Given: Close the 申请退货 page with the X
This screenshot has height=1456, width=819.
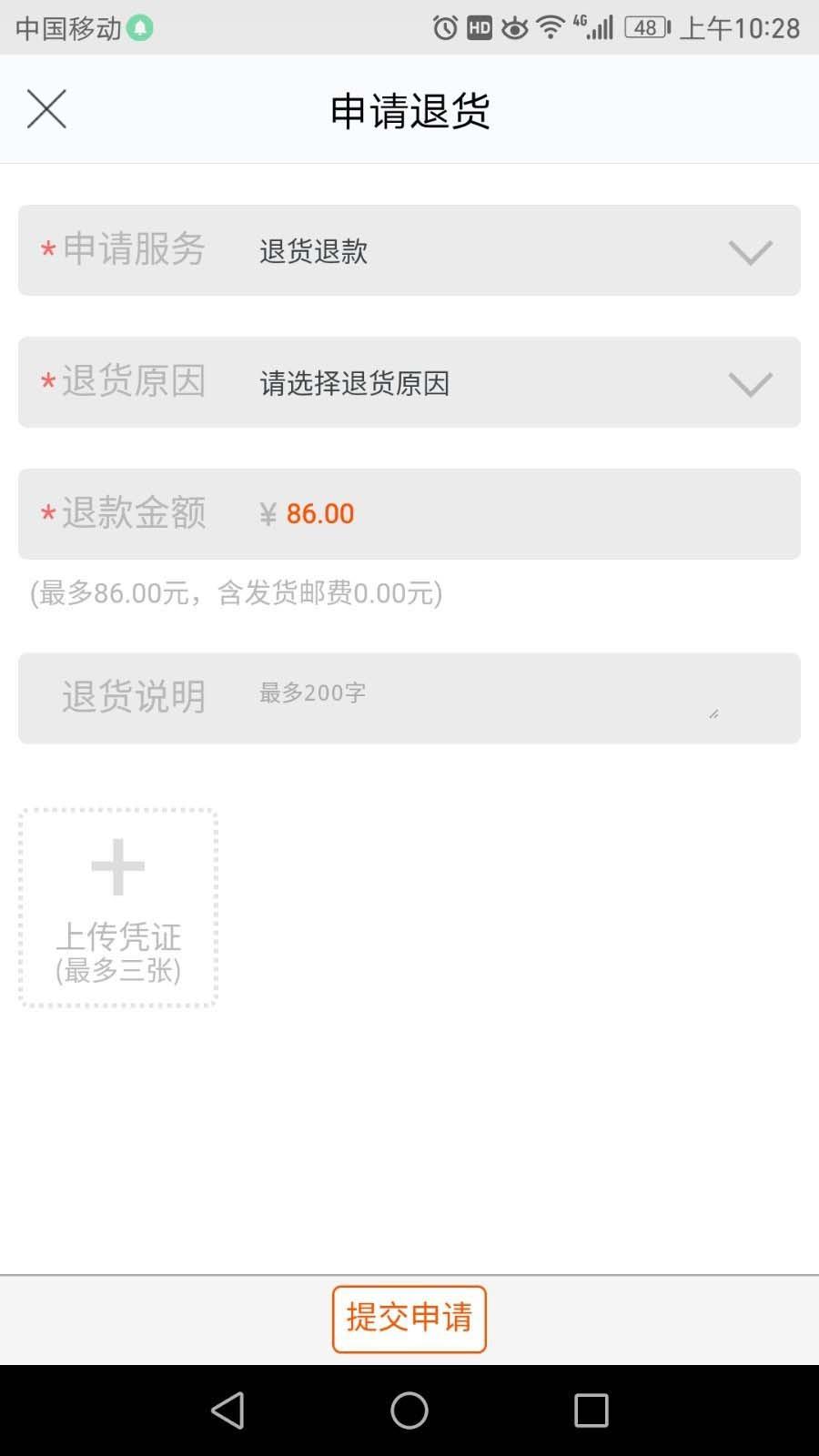Looking at the screenshot, I should (x=46, y=109).
